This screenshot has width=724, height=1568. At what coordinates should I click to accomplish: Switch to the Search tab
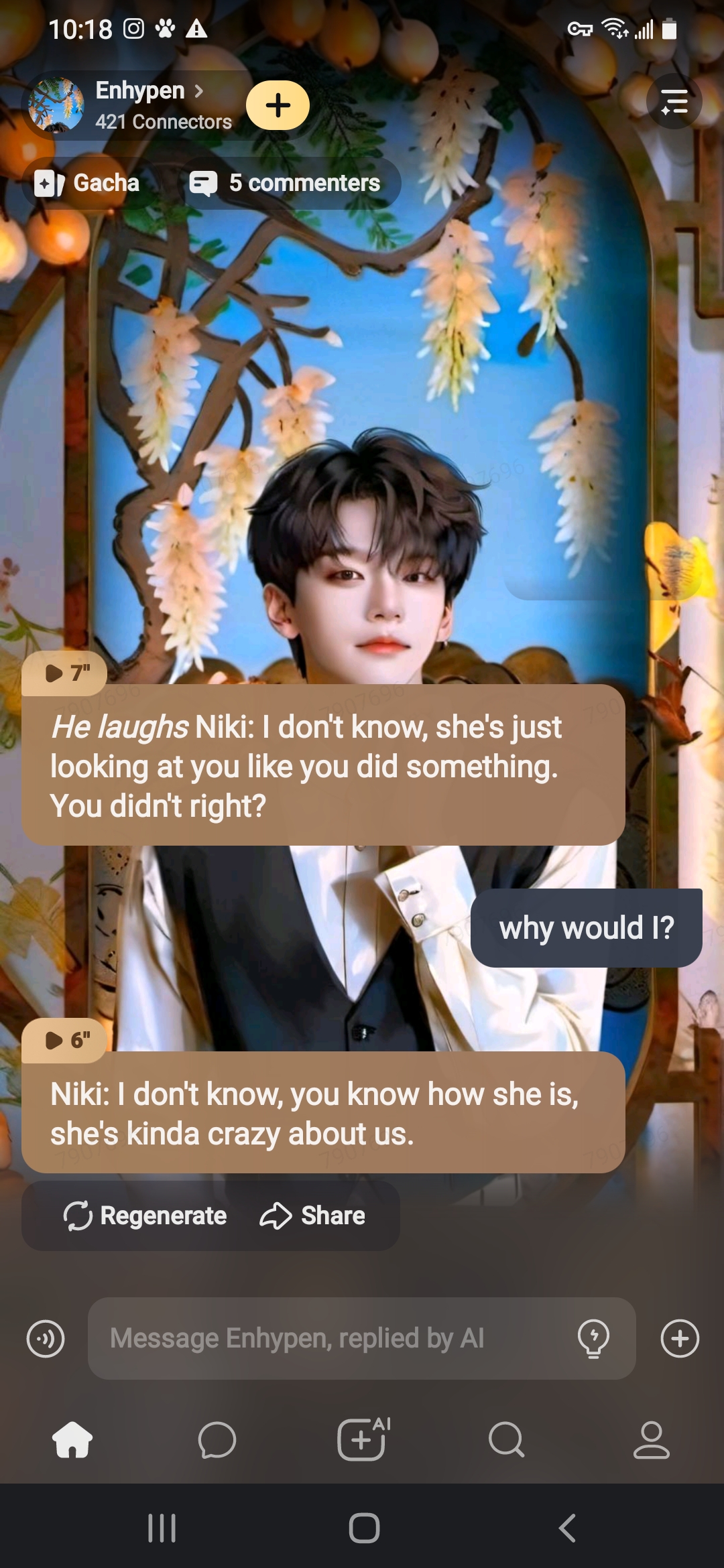pos(507,1439)
